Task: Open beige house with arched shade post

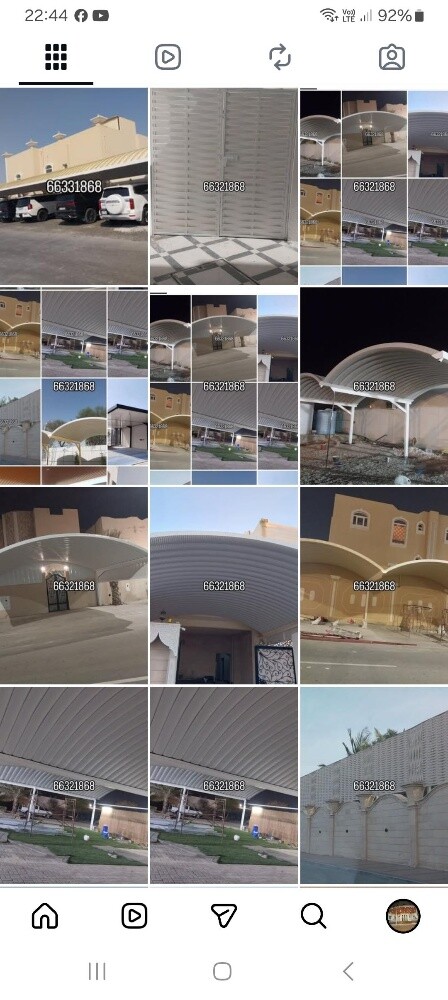Action: click(x=374, y=585)
